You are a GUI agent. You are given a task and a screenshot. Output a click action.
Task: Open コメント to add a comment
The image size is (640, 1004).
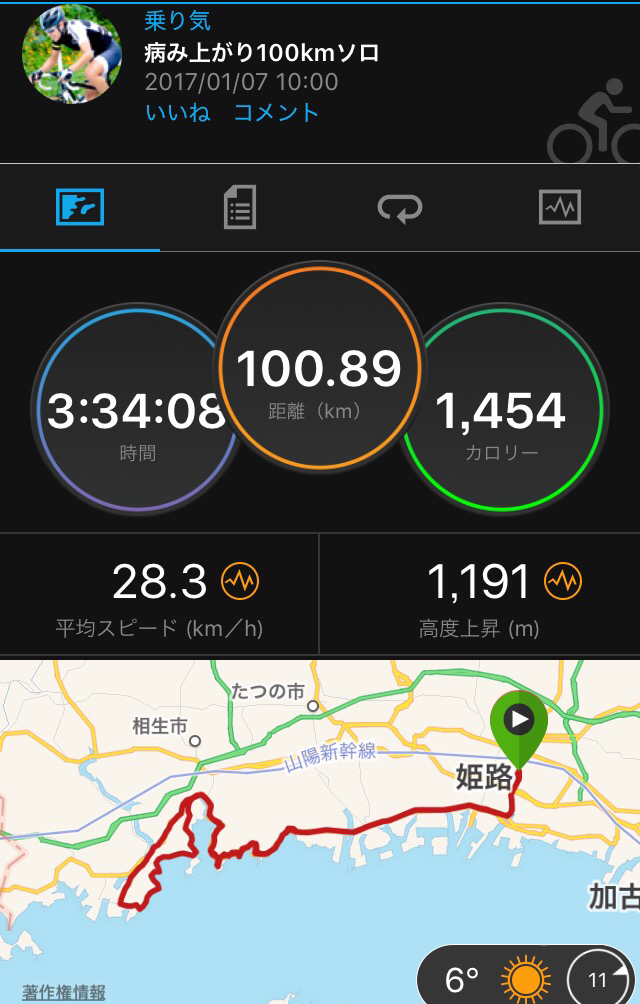[276, 112]
